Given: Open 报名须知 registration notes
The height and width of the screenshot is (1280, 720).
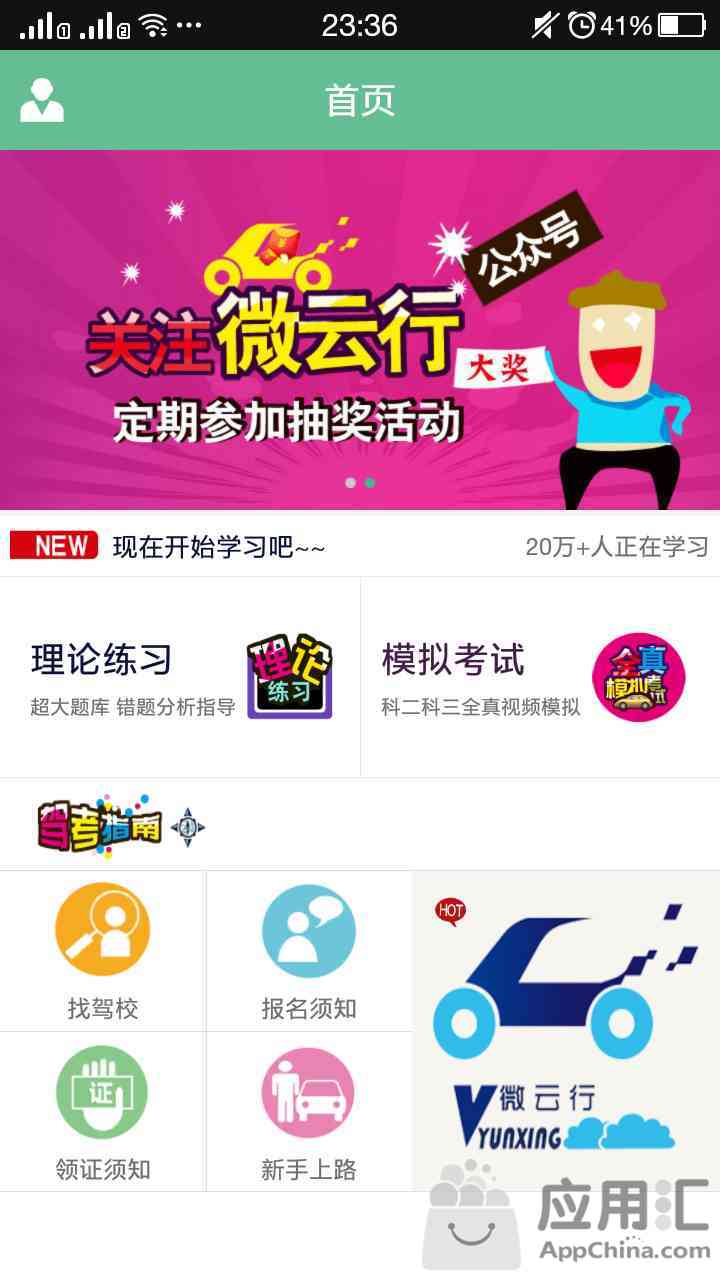Looking at the screenshot, I should click(309, 950).
